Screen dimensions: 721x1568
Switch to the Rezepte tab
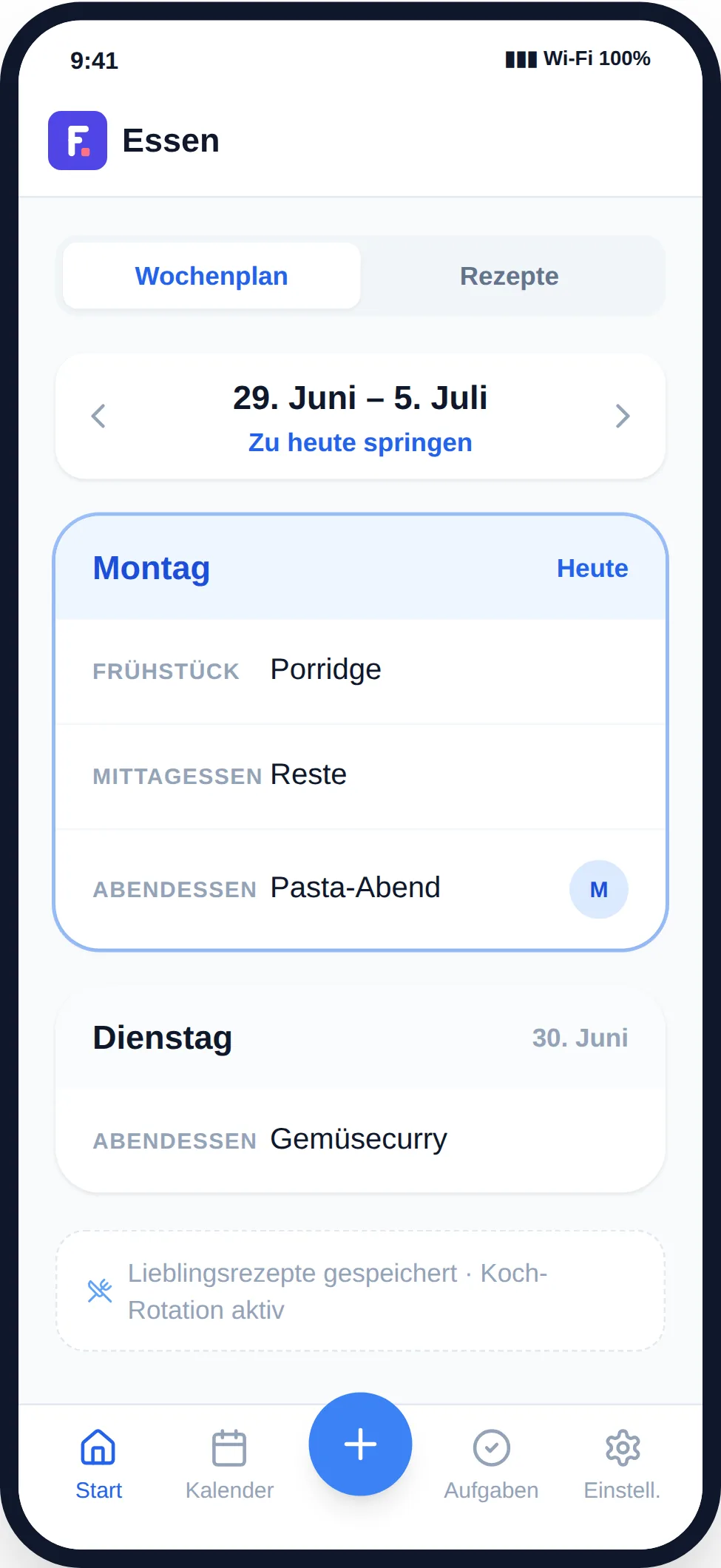point(509,276)
